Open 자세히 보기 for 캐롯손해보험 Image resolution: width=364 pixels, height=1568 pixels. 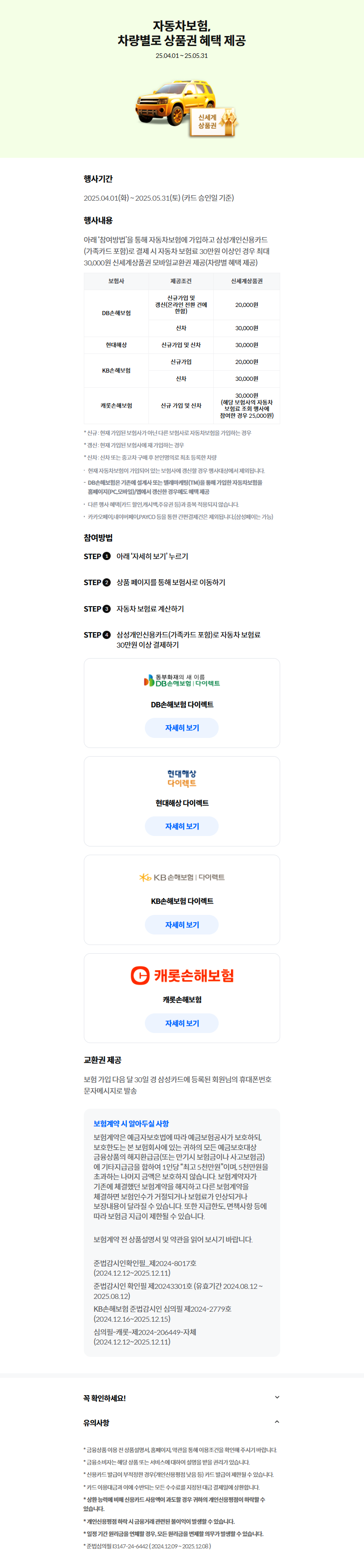click(182, 1023)
